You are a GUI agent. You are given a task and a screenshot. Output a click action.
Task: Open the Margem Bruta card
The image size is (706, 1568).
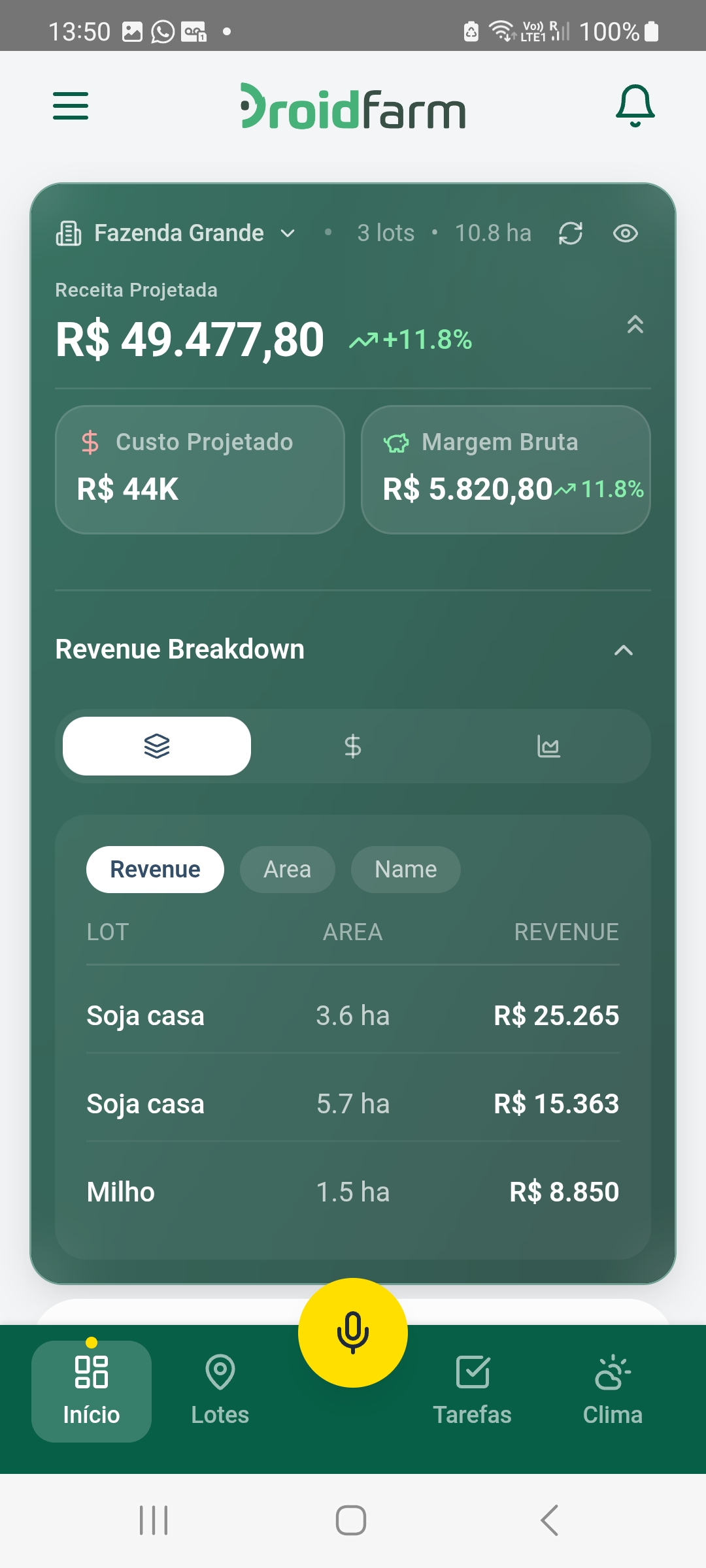[x=505, y=469]
